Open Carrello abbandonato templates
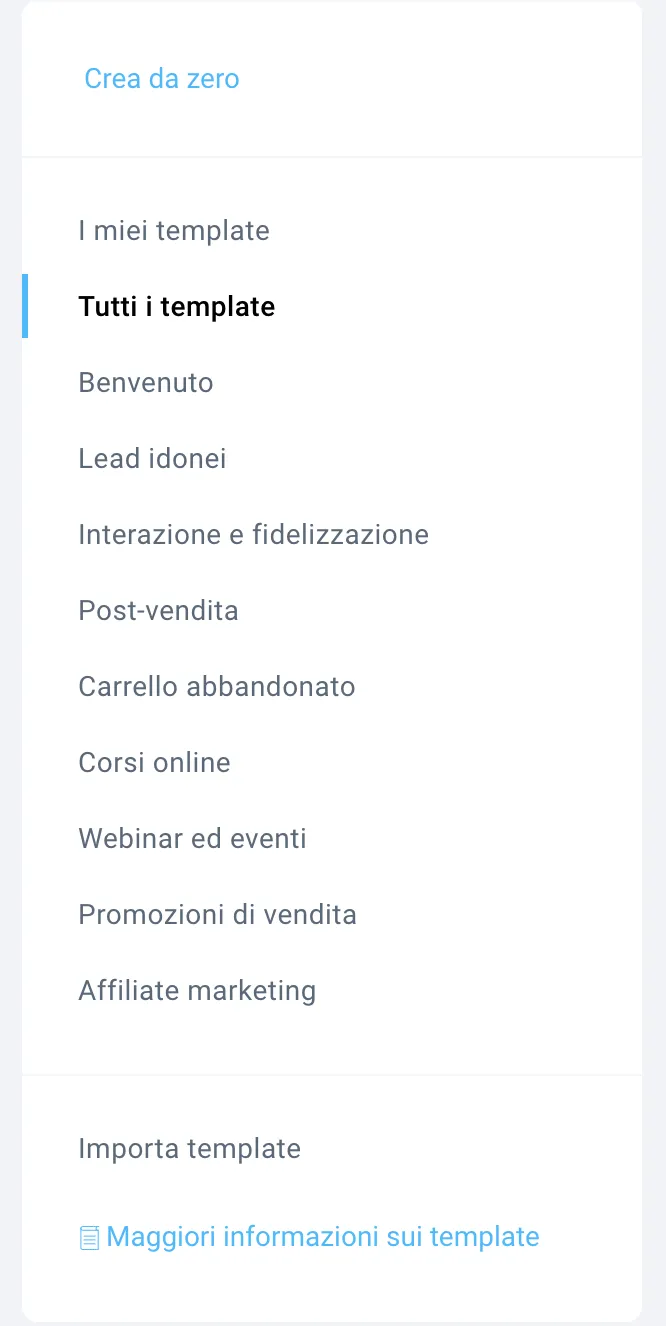The image size is (666, 1326). point(217,686)
